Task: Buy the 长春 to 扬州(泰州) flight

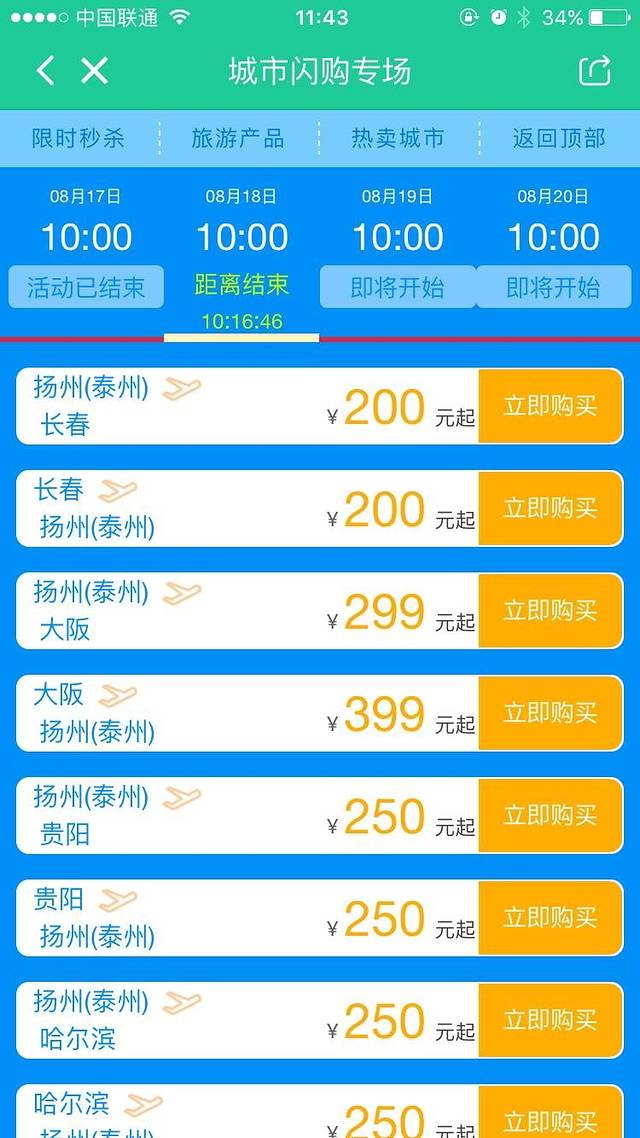Action: coord(550,508)
